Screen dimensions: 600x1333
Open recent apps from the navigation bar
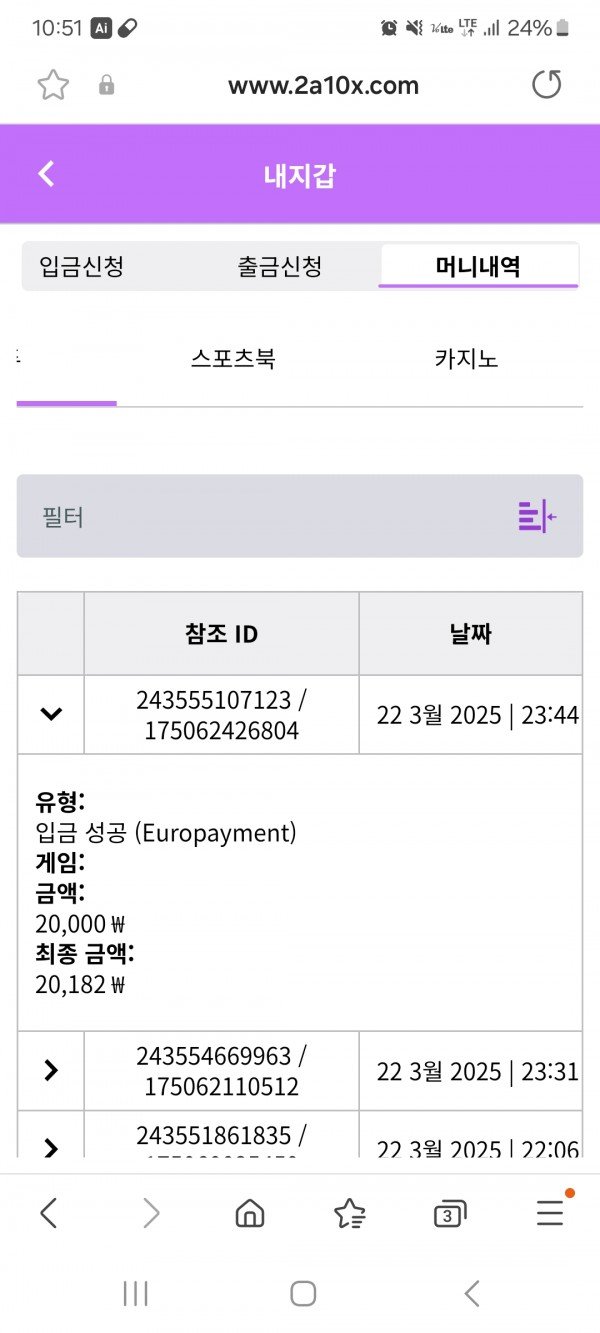pyautogui.click(x=135, y=1294)
